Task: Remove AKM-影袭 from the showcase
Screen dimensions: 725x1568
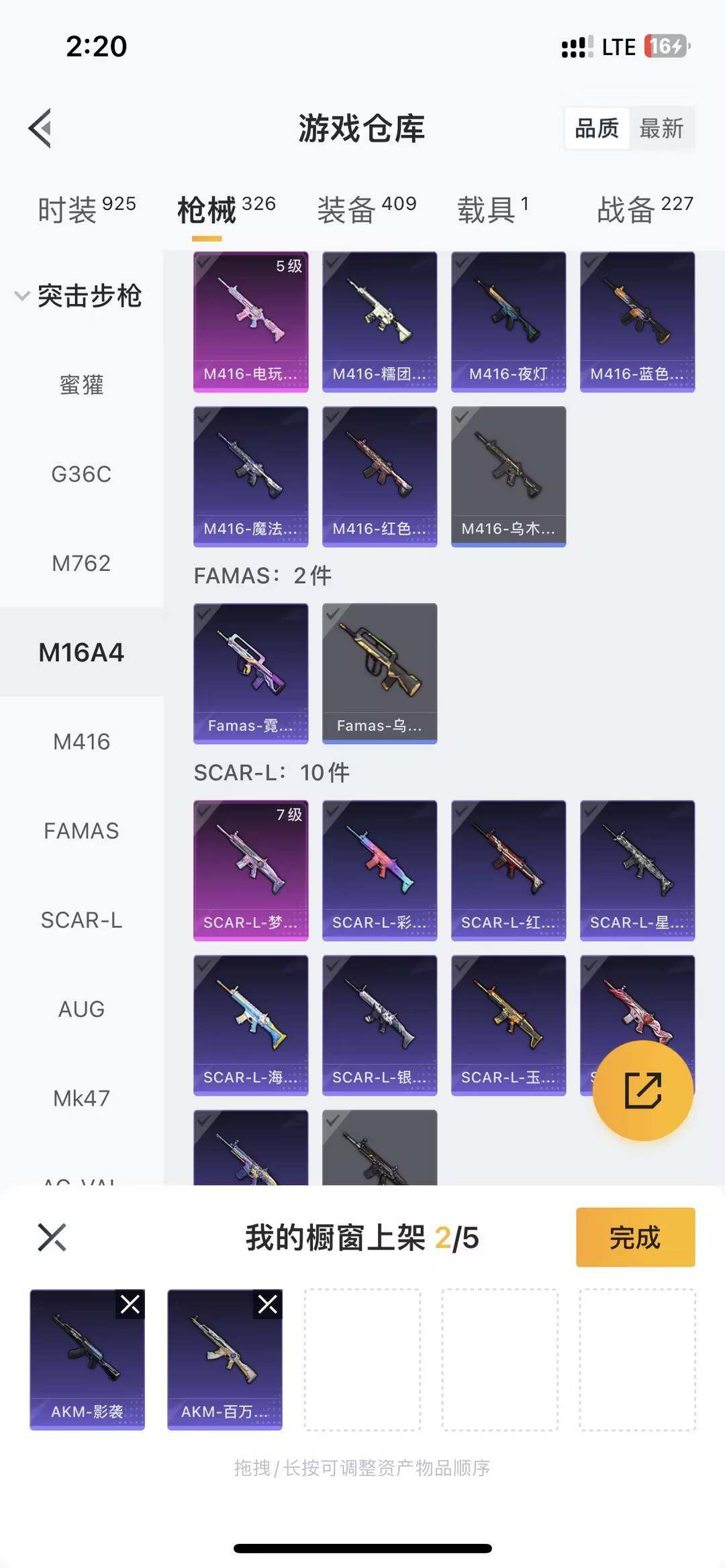Action: click(x=130, y=1304)
